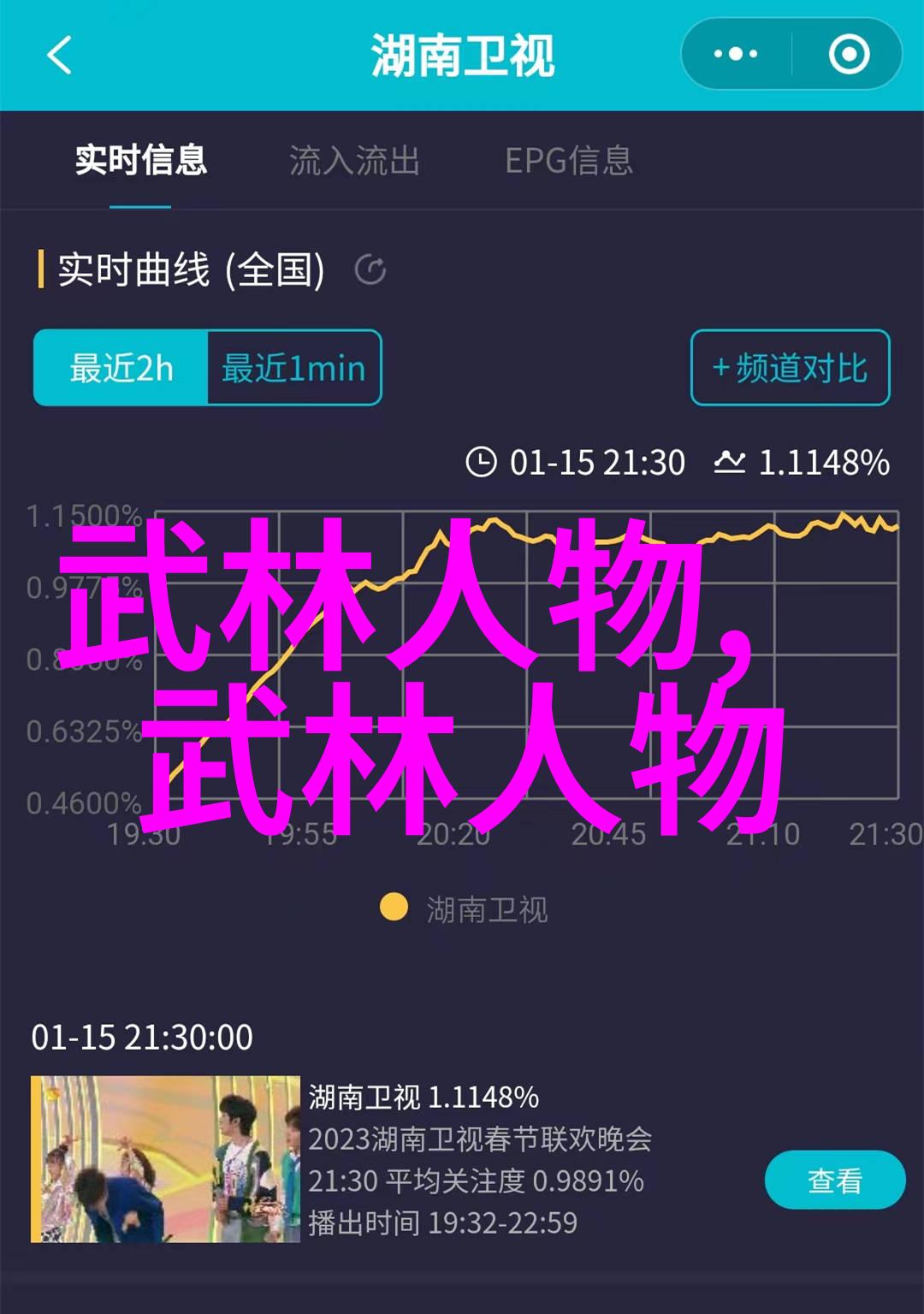Screen dimensions: 924x1314
Task: Switch chart to 最近1min range
Action: click(293, 368)
